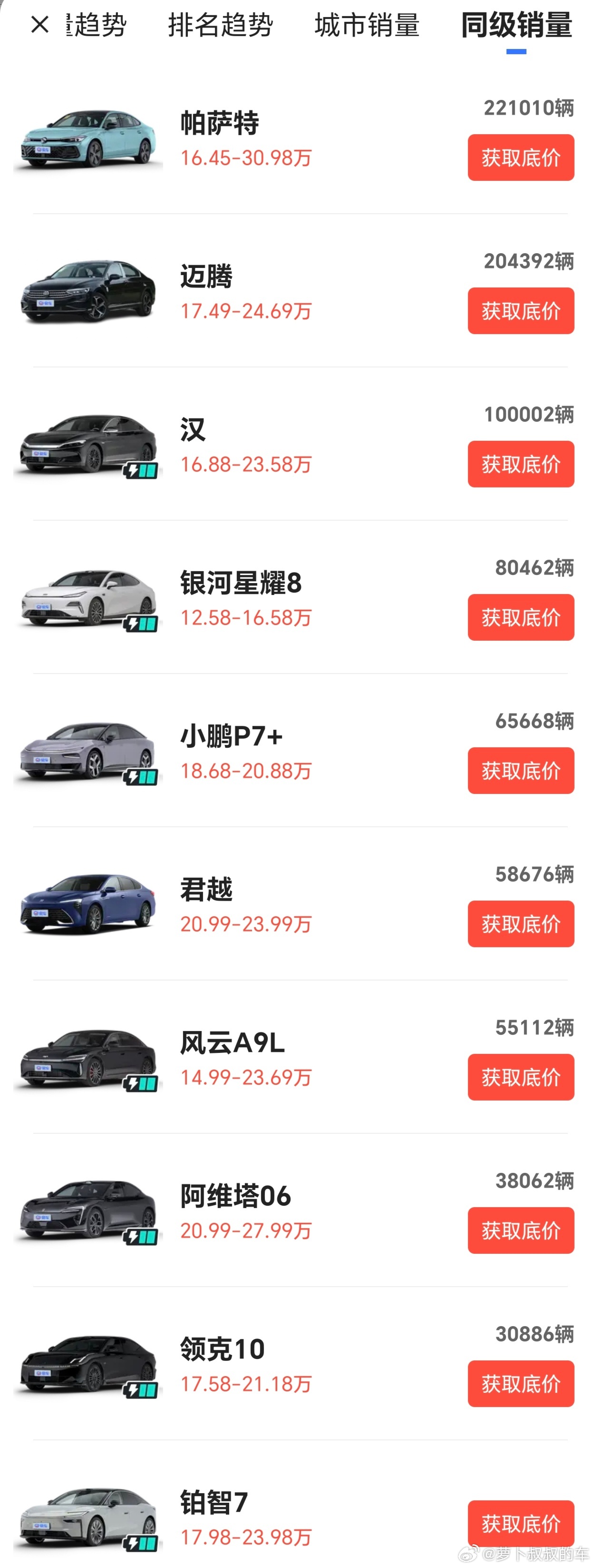View the 阿维塔06 listing
The width and height of the screenshot is (595, 1568).
point(235,1196)
